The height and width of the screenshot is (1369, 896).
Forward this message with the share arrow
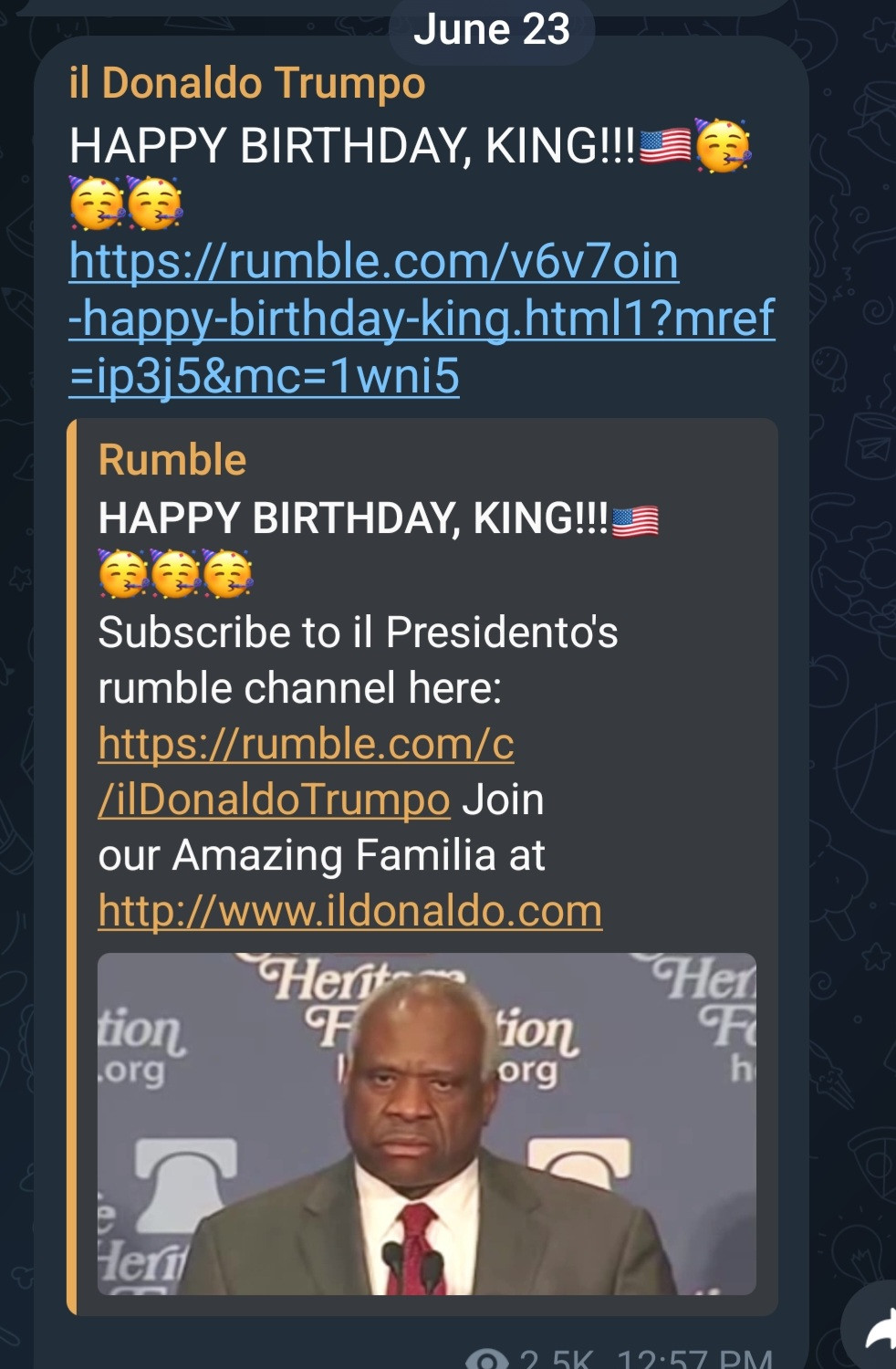pyautogui.click(x=876, y=1334)
